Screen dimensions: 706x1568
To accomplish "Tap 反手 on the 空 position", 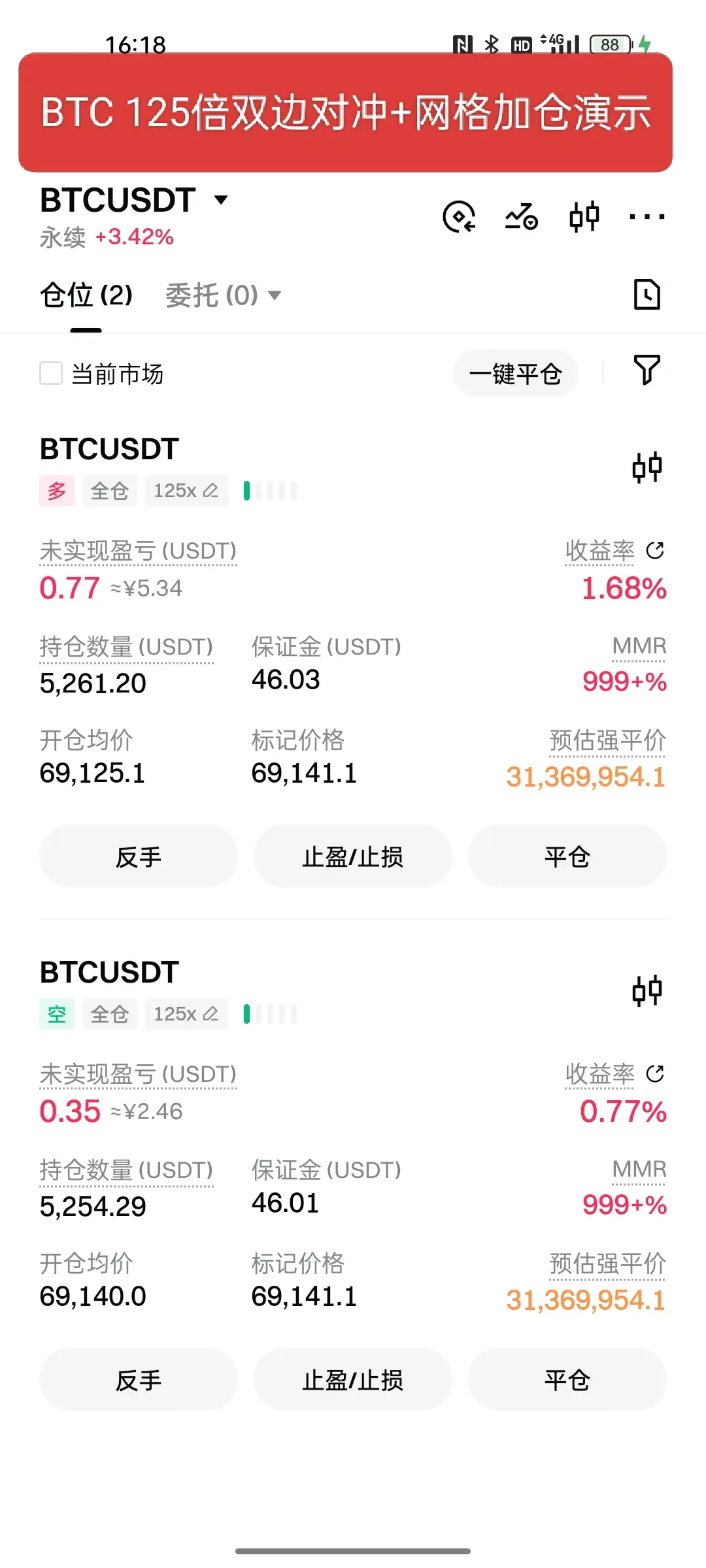I will click(x=138, y=1380).
